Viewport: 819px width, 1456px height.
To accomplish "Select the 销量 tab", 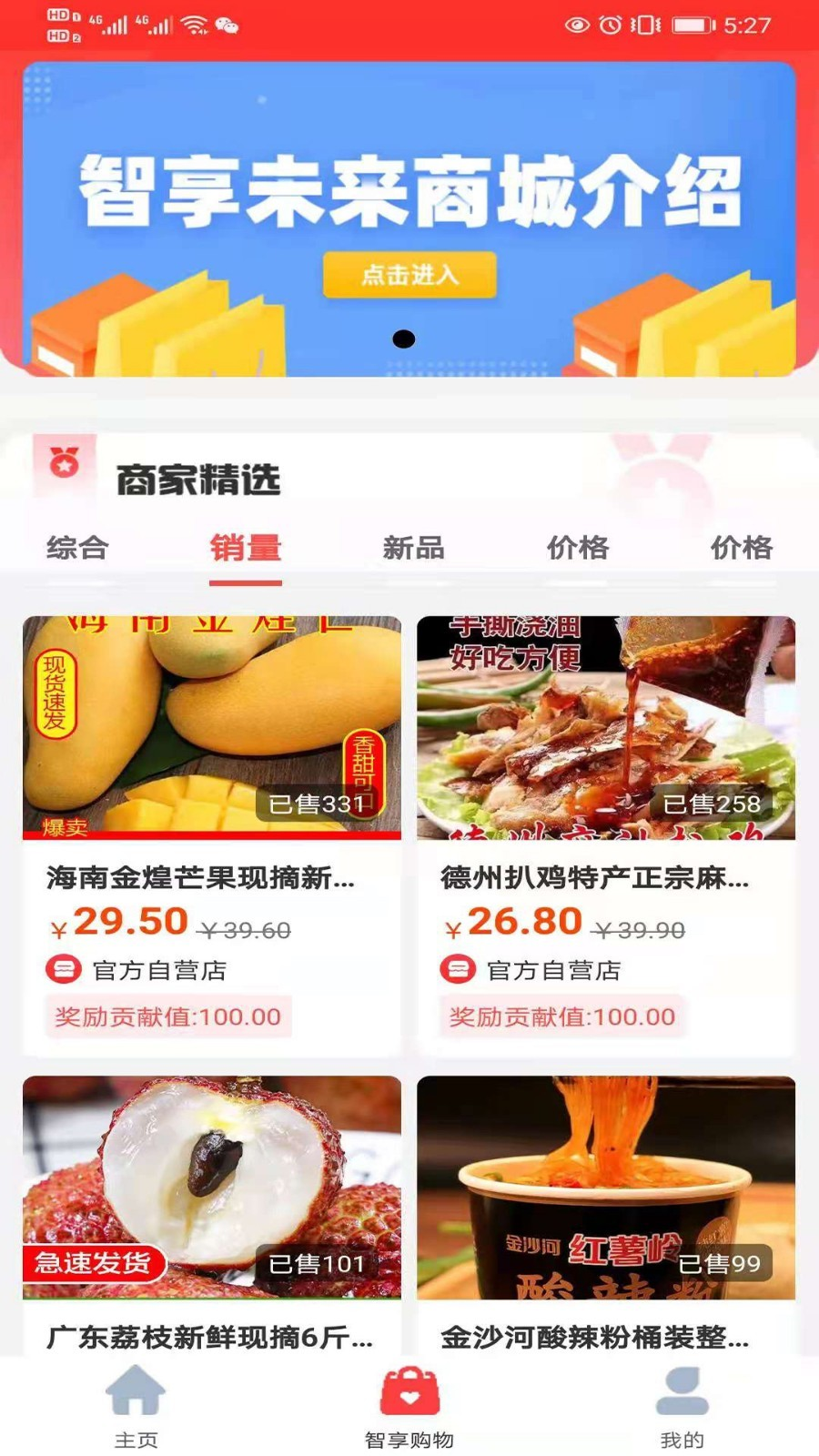I will click(246, 548).
